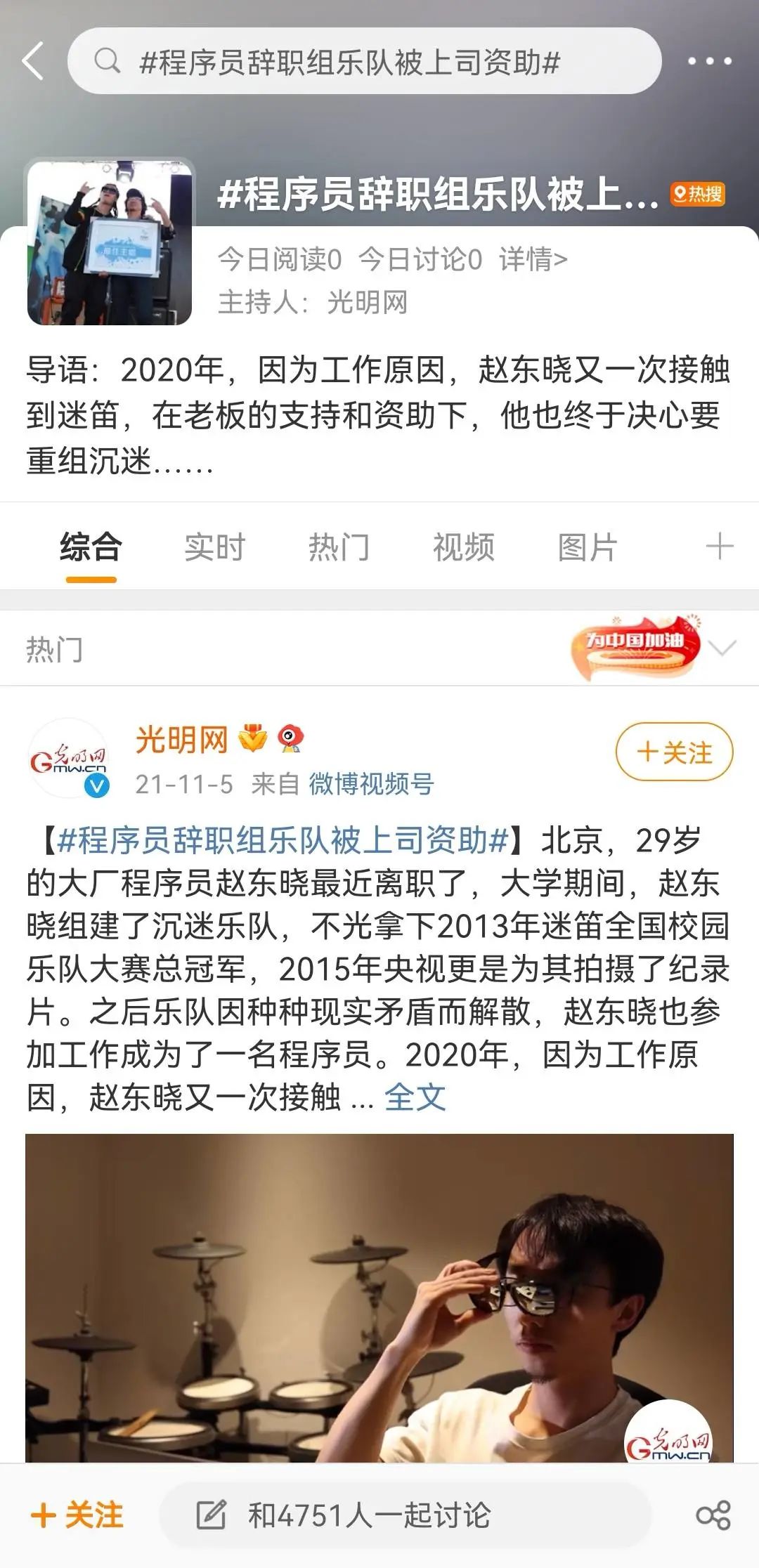Switch to the 热门 tab
The width and height of the screenshot is (759, 1568).
[x=339, y=547]
